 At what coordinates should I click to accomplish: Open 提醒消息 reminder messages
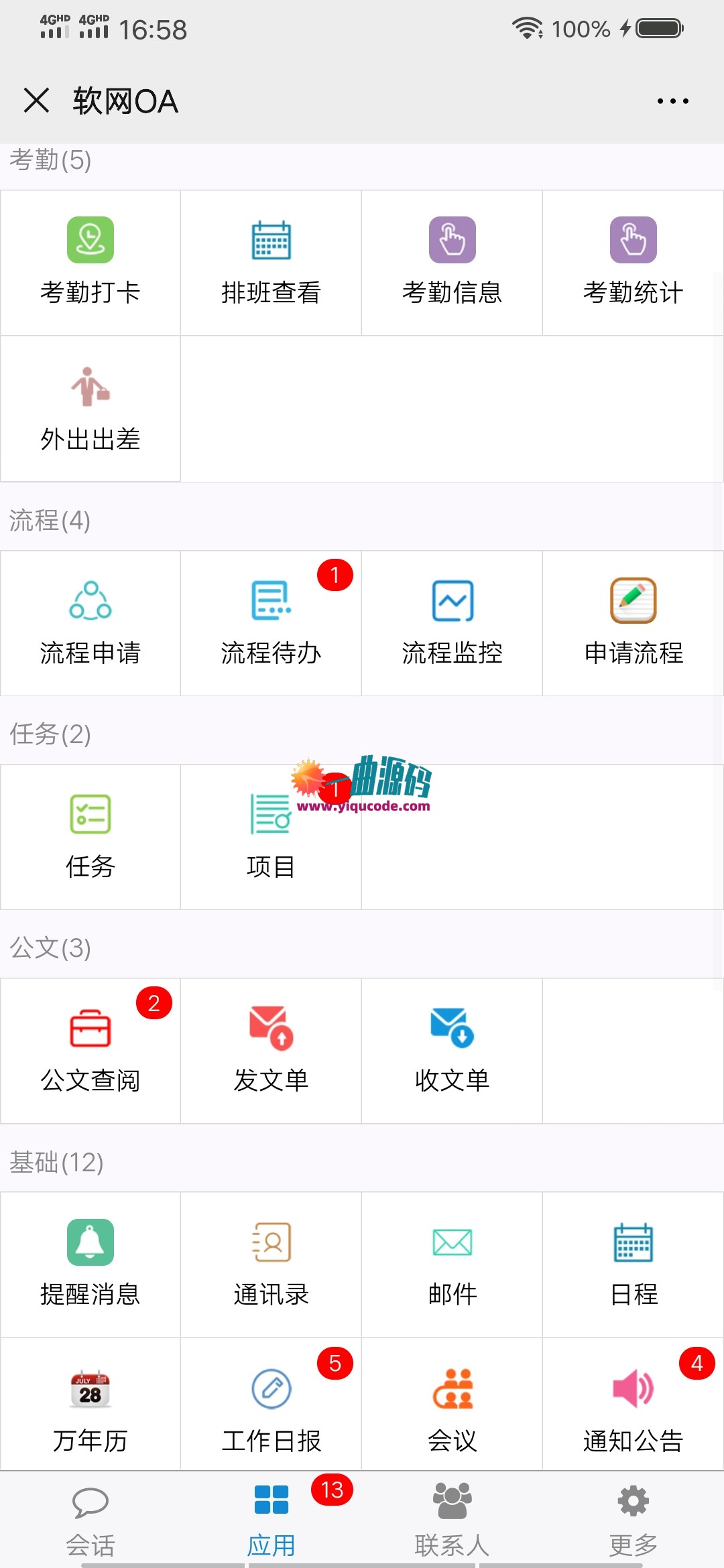pyautogui.click(x=90, y=1264)
